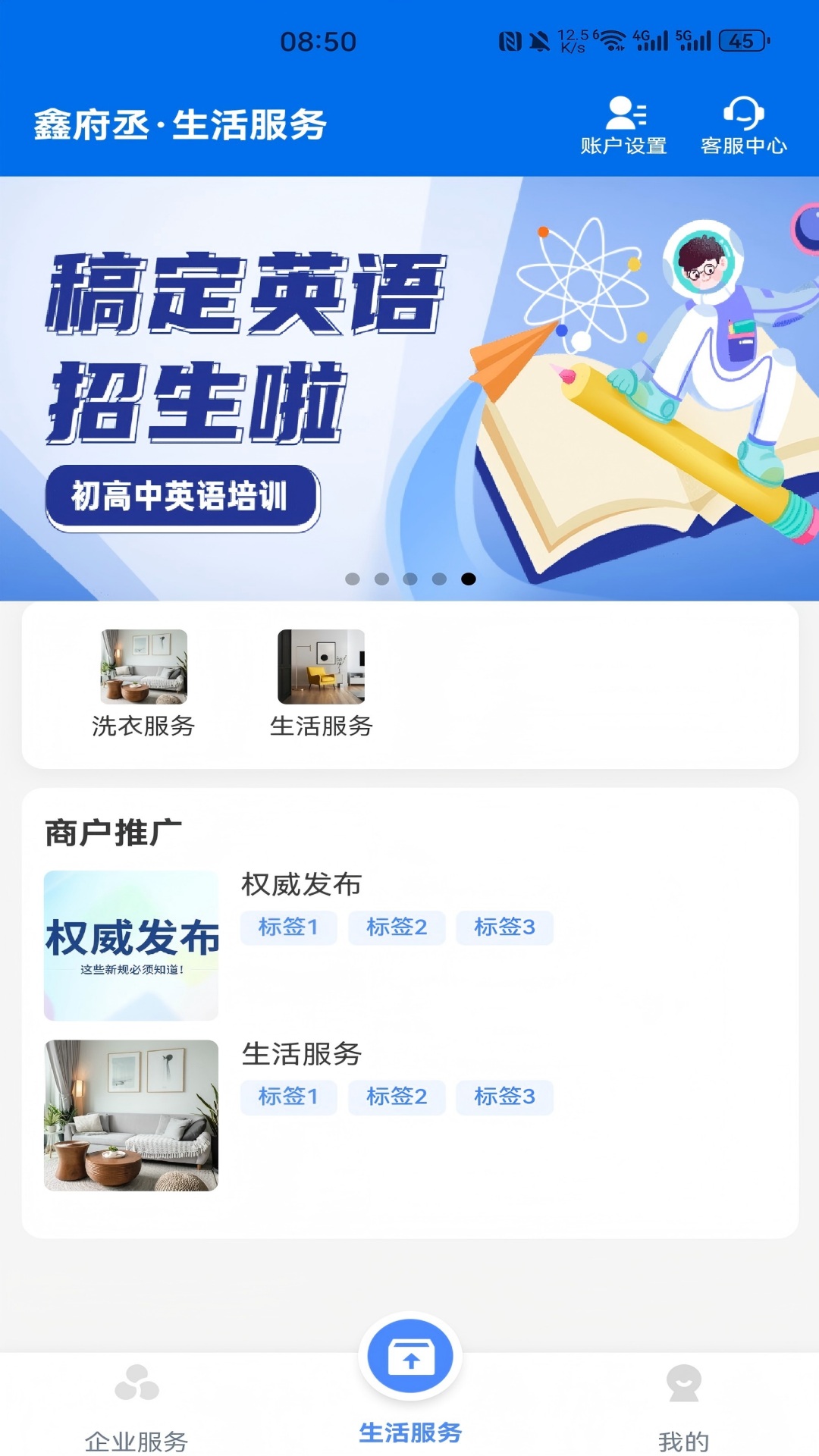
Task: Select the third carousel indicator dot
Action: pyautogui.click(x=409, y=579)
